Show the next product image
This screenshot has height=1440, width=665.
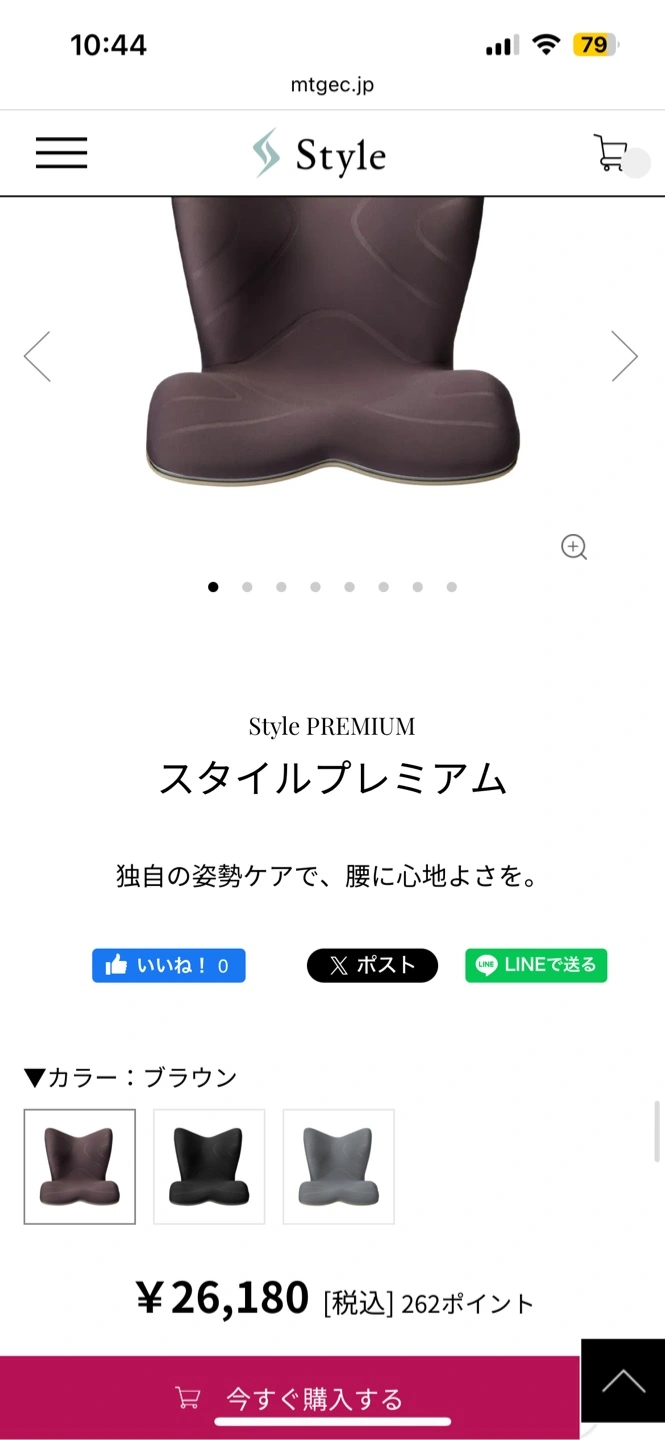tap(625, 356)
